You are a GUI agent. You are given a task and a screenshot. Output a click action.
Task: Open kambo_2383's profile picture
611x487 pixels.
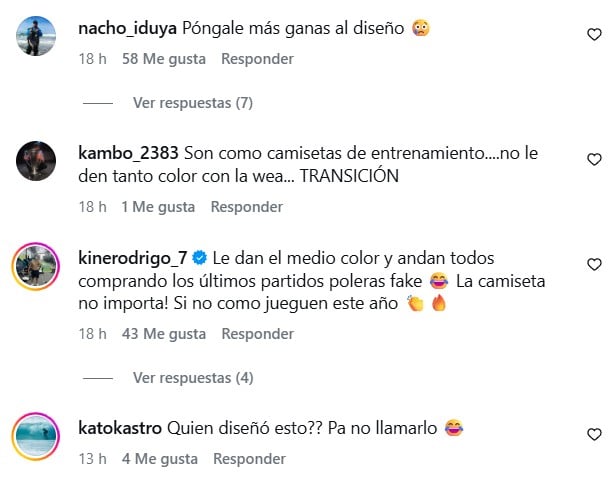coord(35,161)
